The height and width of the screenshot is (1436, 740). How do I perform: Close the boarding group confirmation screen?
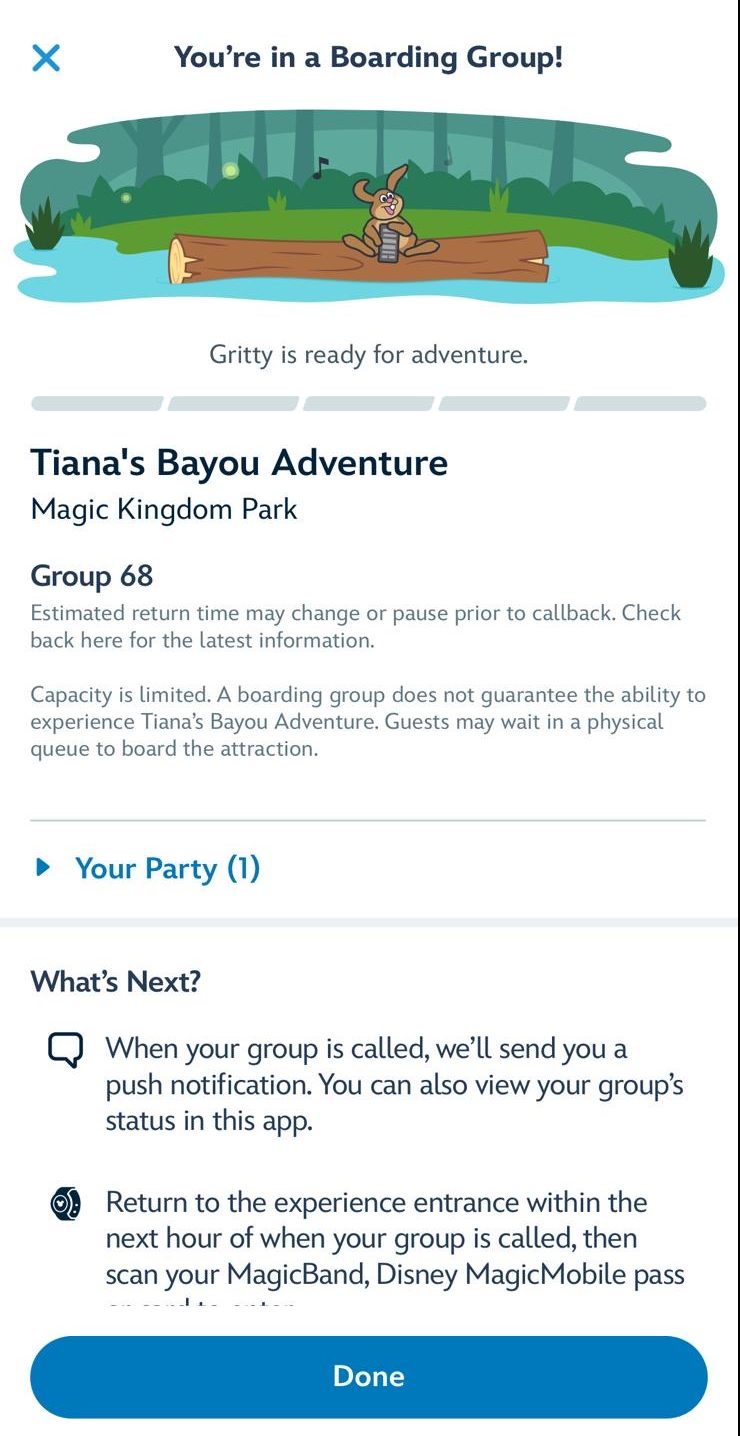46,58
